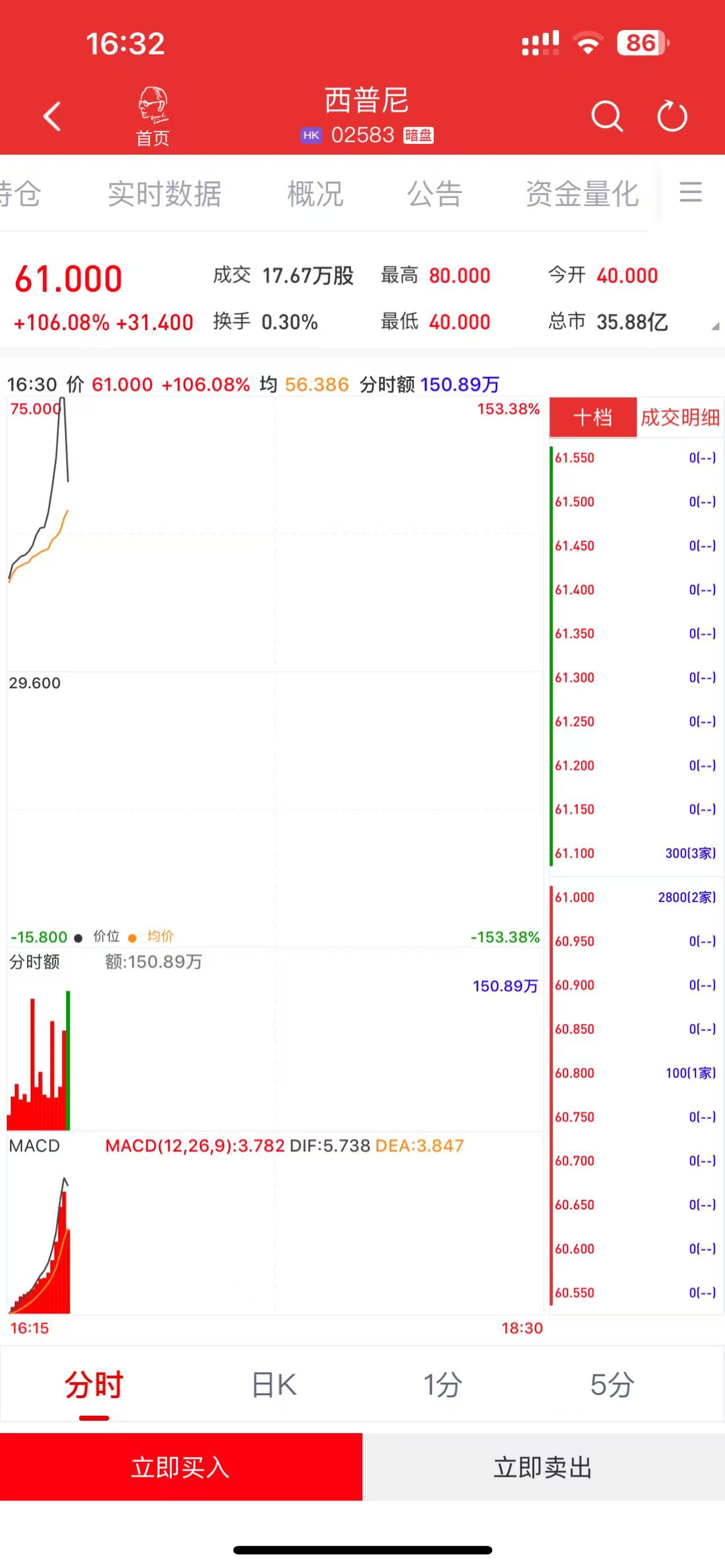The width and height of the screenshot is (725, 1568).
Task: Open the stock search magnifier
Action: [x=606, y=116]
